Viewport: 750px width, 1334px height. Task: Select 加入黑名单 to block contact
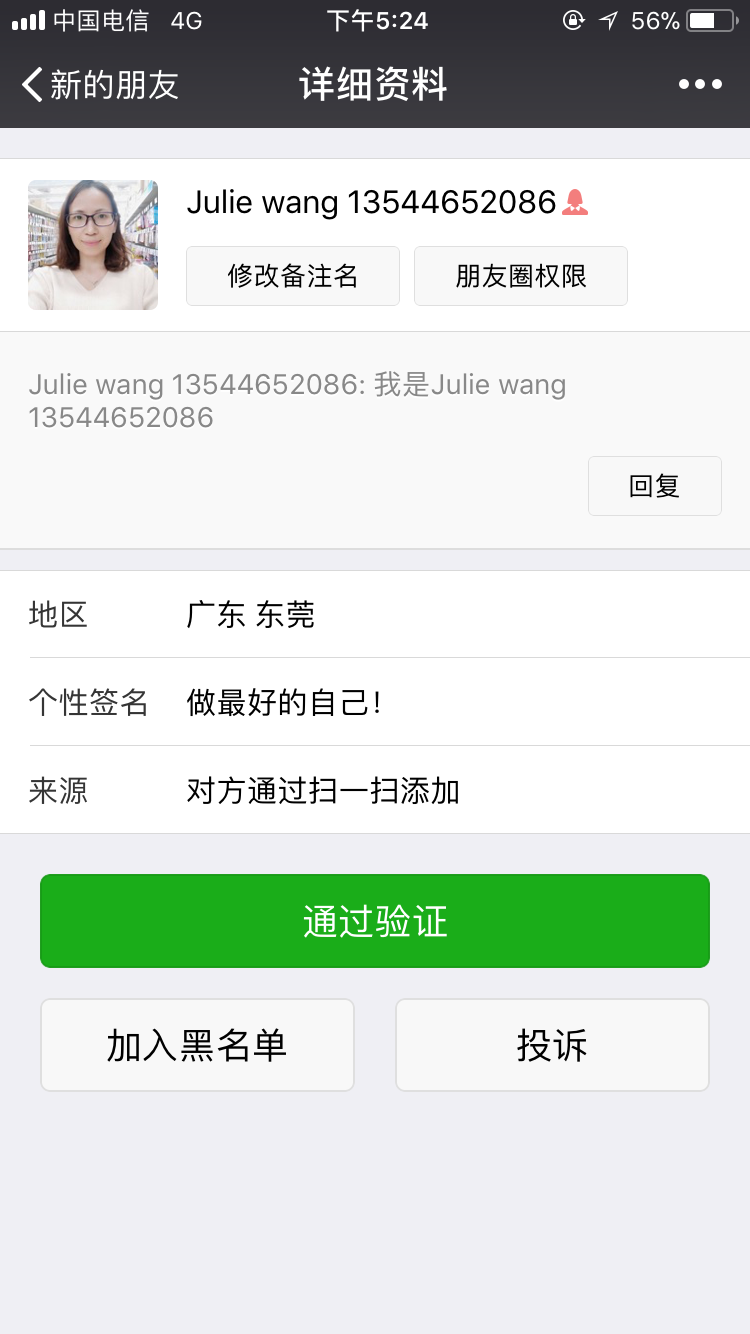pos(197,1045)
